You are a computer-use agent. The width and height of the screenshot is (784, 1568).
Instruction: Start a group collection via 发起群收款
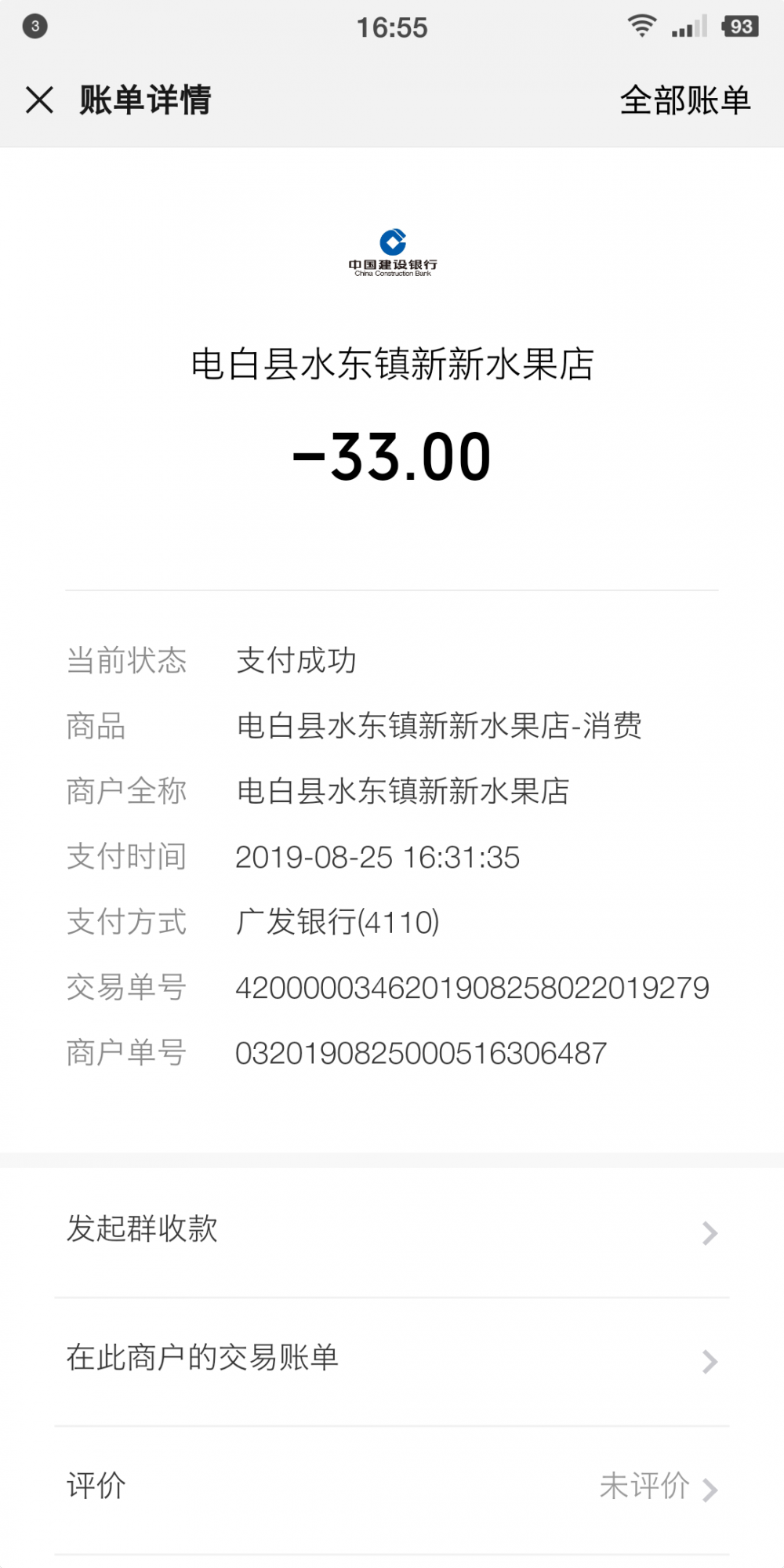(x=392, y=1231)
